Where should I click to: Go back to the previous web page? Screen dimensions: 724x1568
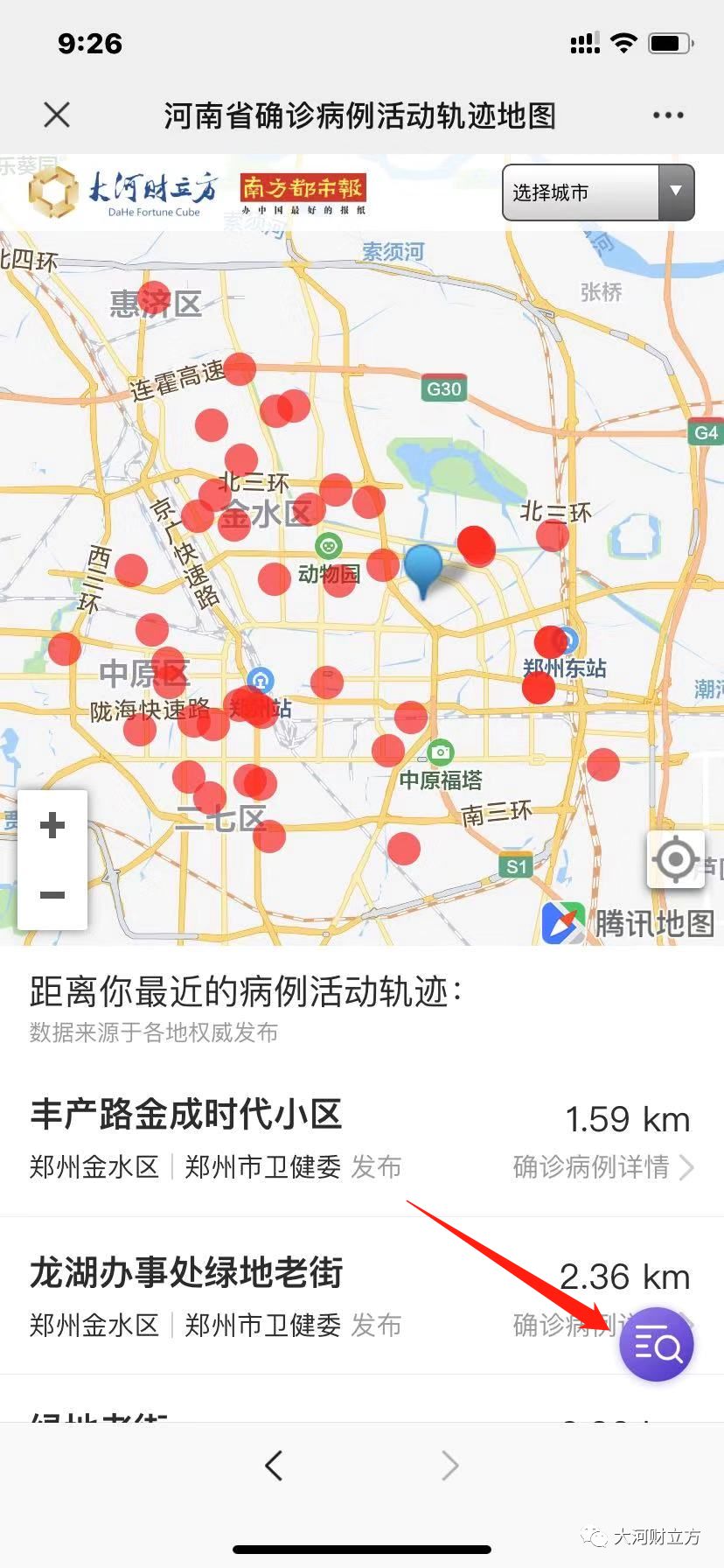[x=274, y=1465]
